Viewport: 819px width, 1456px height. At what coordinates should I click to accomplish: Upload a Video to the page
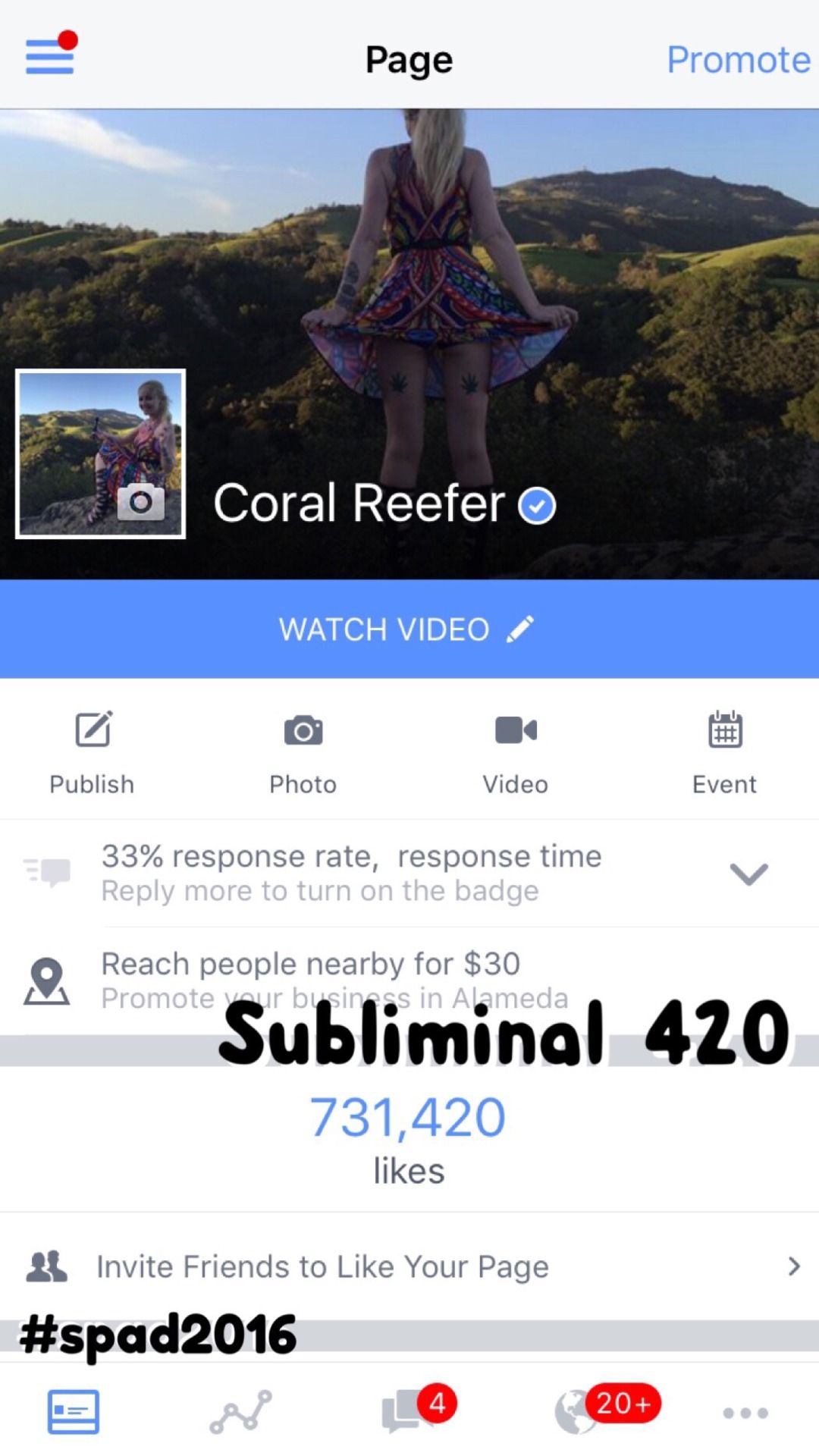(516, 752)
